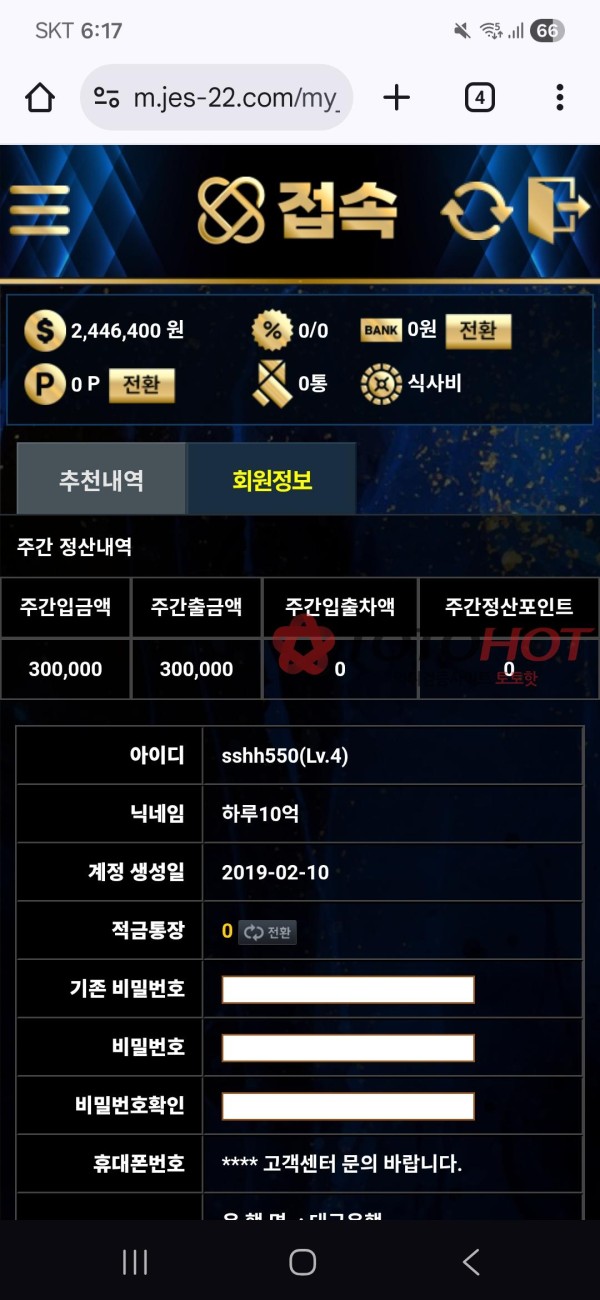
Task: Select the 회원정보 tab
Action: coord(272,479)
